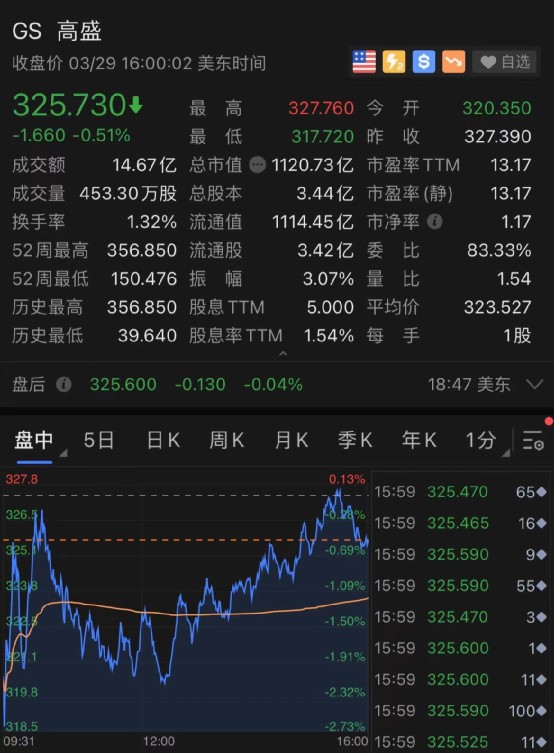Show info about 盘后 after-hours
This screenshot has width=554, height=753.
(64, 385)
